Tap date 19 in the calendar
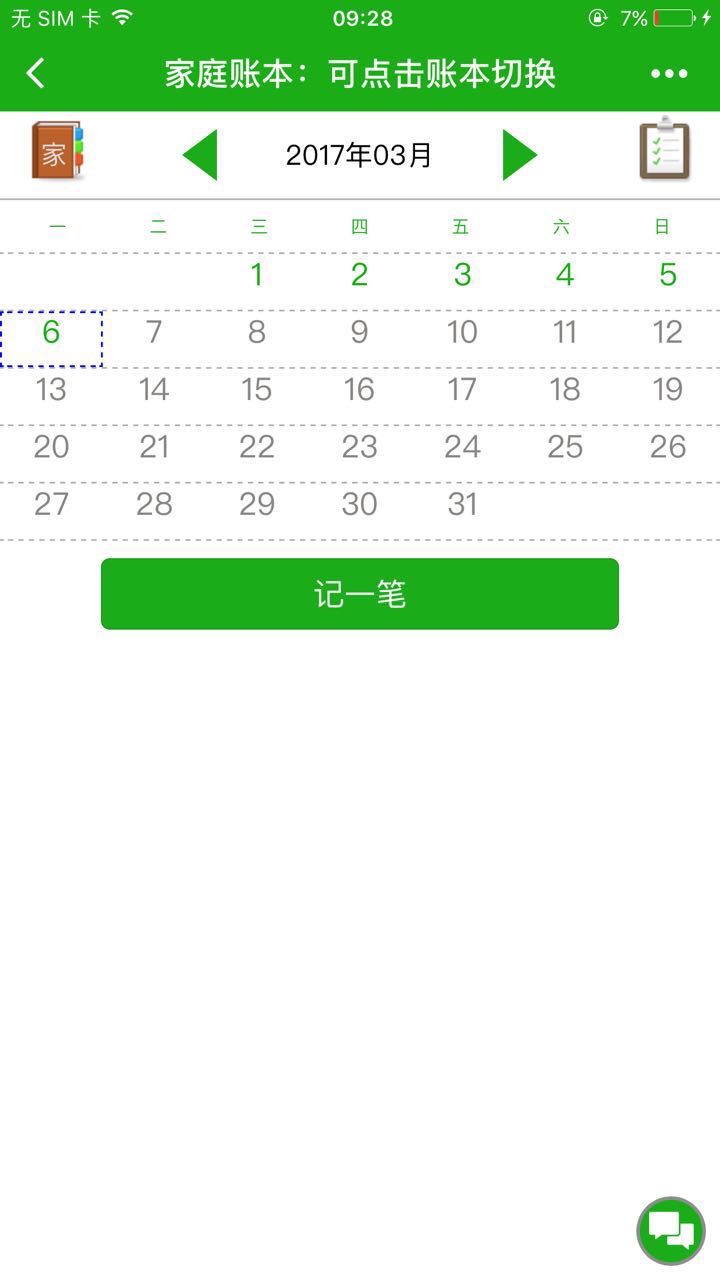This screenshot has width=720, height=1280. pos(668,390)
